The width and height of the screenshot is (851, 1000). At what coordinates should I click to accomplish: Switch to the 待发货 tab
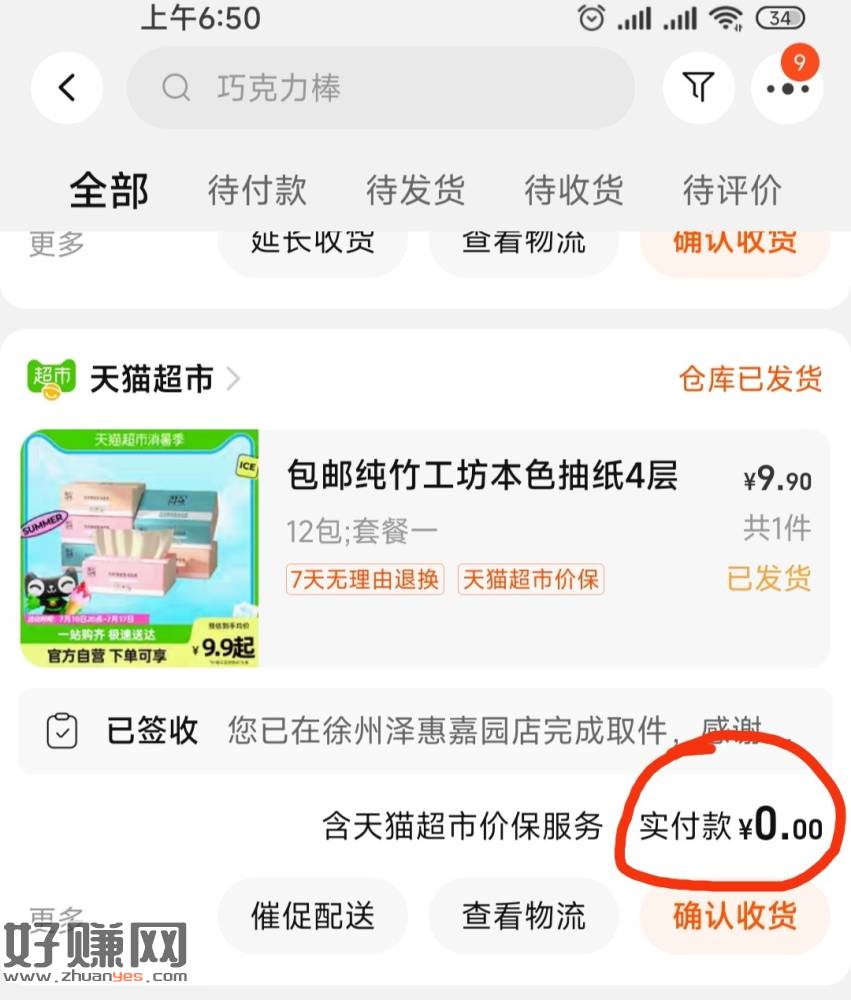pyautogui.click(x=415, y=190)
